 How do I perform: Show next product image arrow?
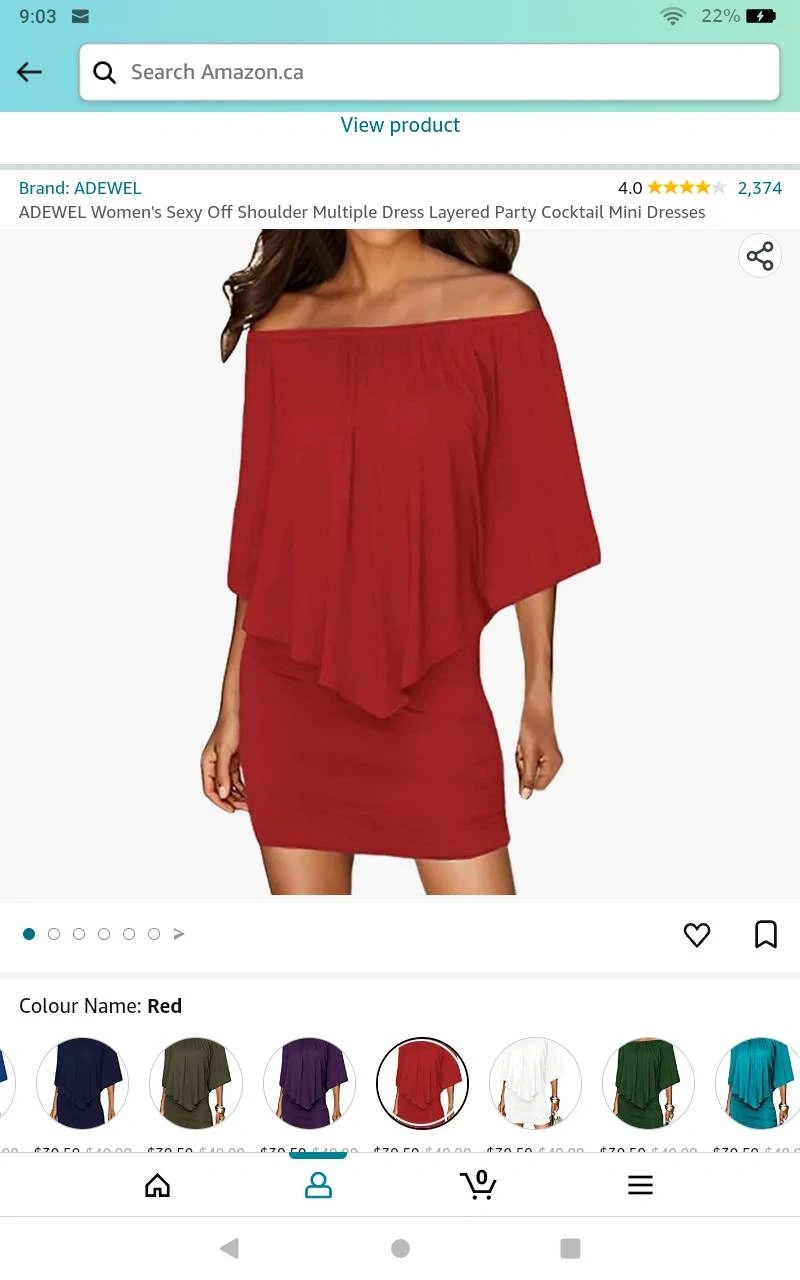179,934
